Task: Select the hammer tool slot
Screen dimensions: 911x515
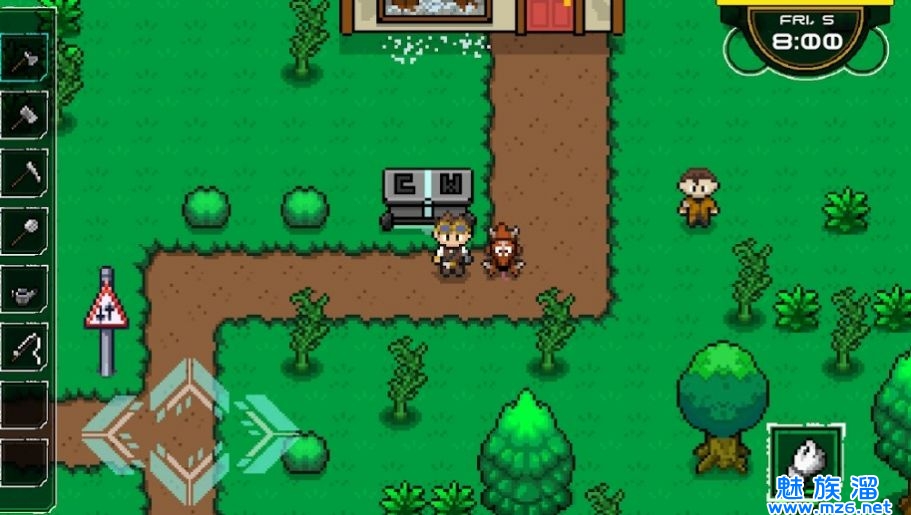Action: (24, 118)
